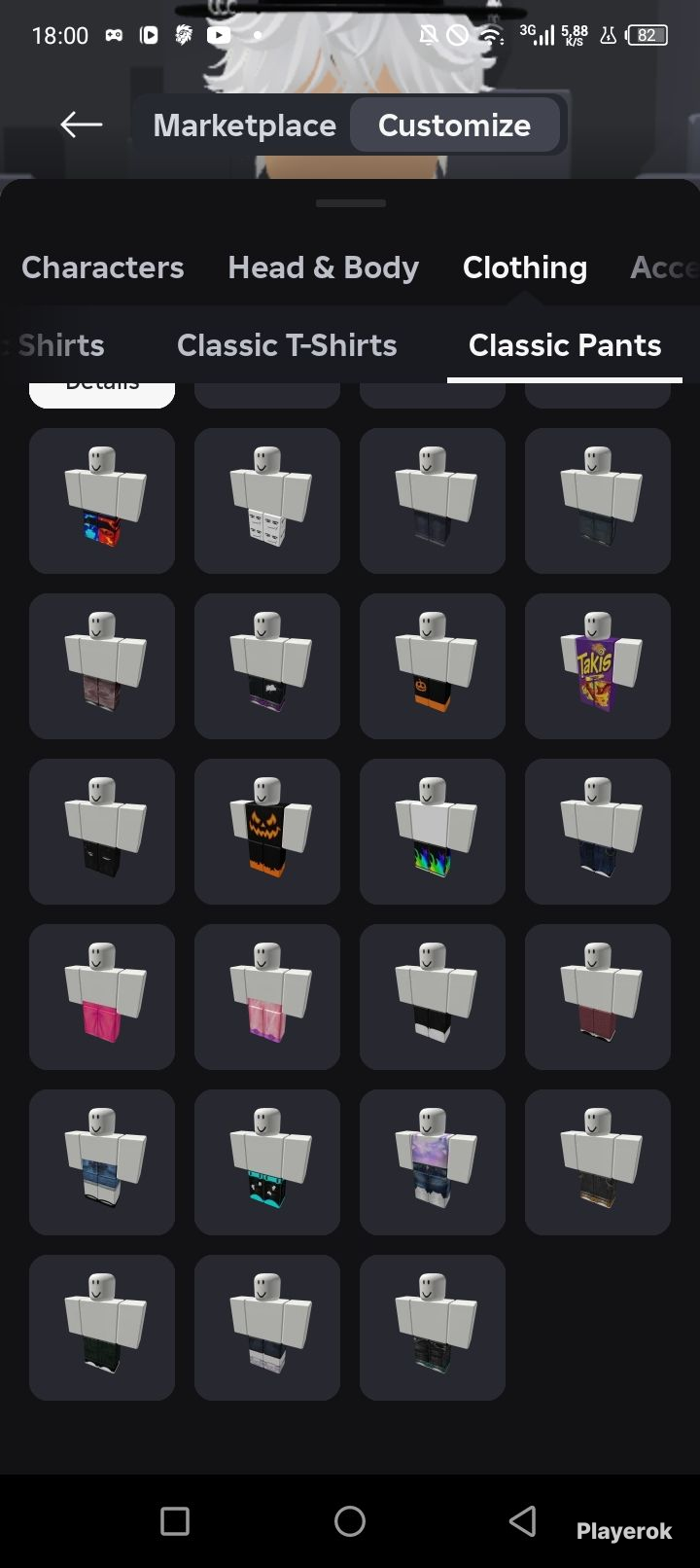Equip the green flame pants
700x1568 pixels.
coord(433,832)
